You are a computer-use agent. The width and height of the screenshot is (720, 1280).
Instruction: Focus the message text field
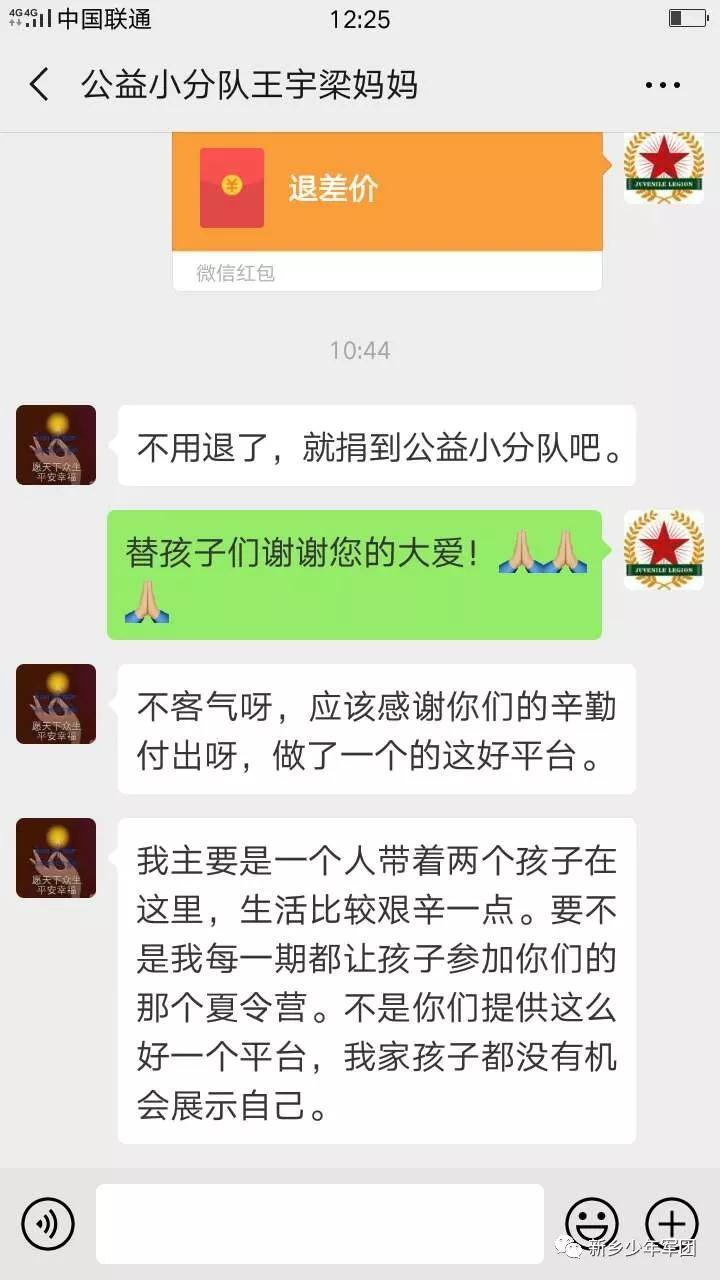click(320, 1223)
